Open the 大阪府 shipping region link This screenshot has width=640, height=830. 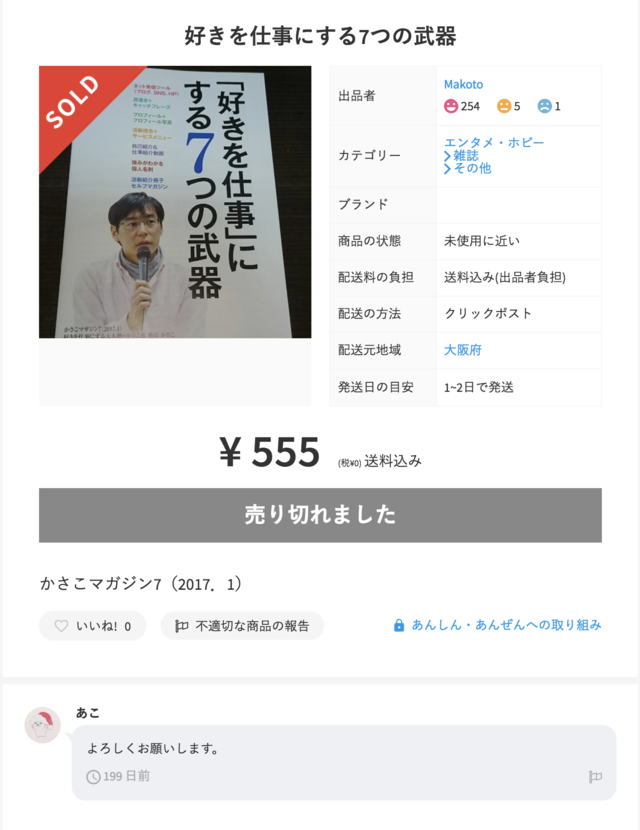(463, 350)
